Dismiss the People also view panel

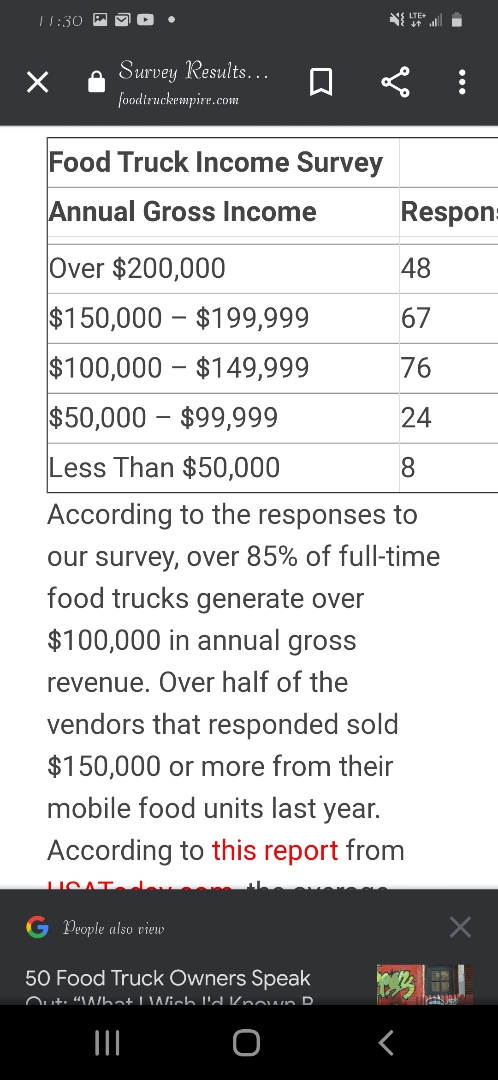click(x=460, y=928)
